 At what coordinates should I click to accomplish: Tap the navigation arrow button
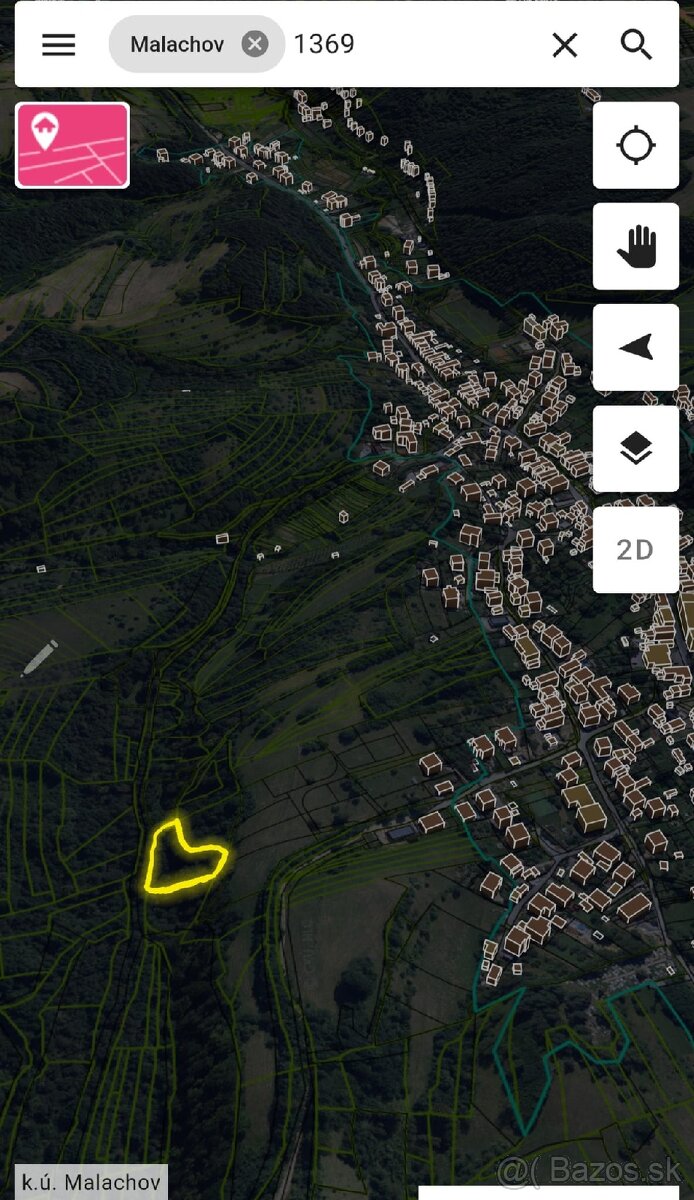coord(636,348)
